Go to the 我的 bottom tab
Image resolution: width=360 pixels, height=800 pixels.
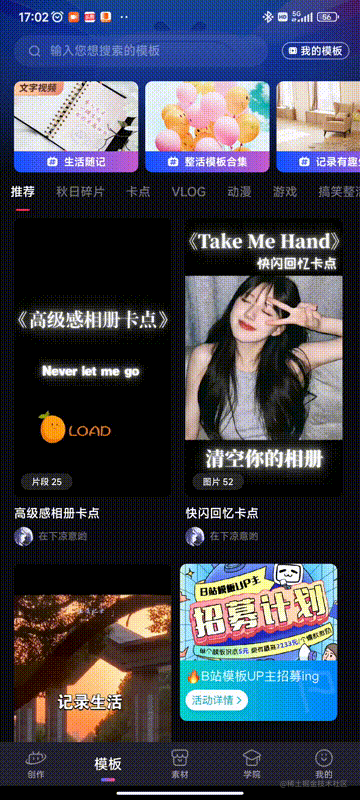324,764
